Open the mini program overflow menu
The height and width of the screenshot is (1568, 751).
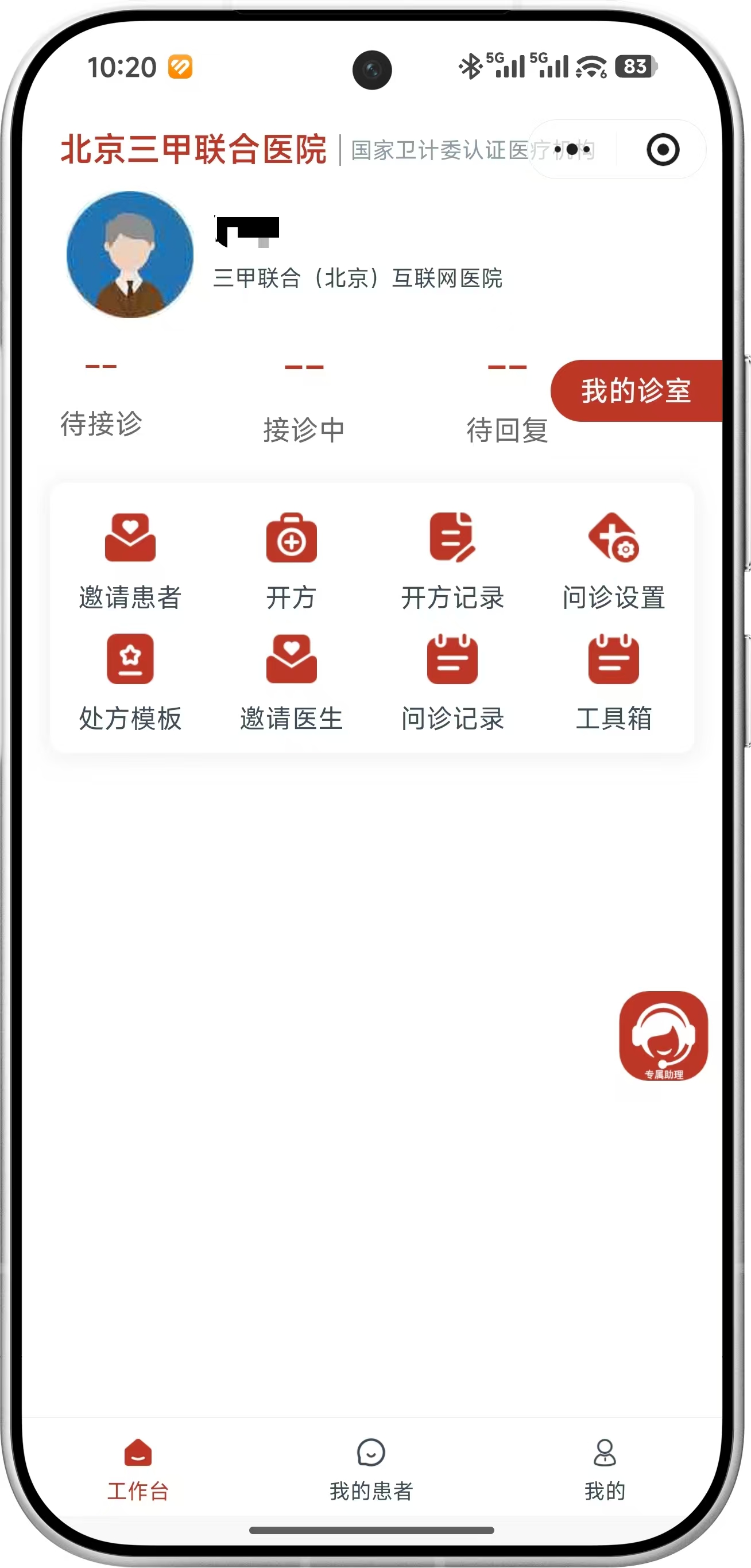pos(571,149)
